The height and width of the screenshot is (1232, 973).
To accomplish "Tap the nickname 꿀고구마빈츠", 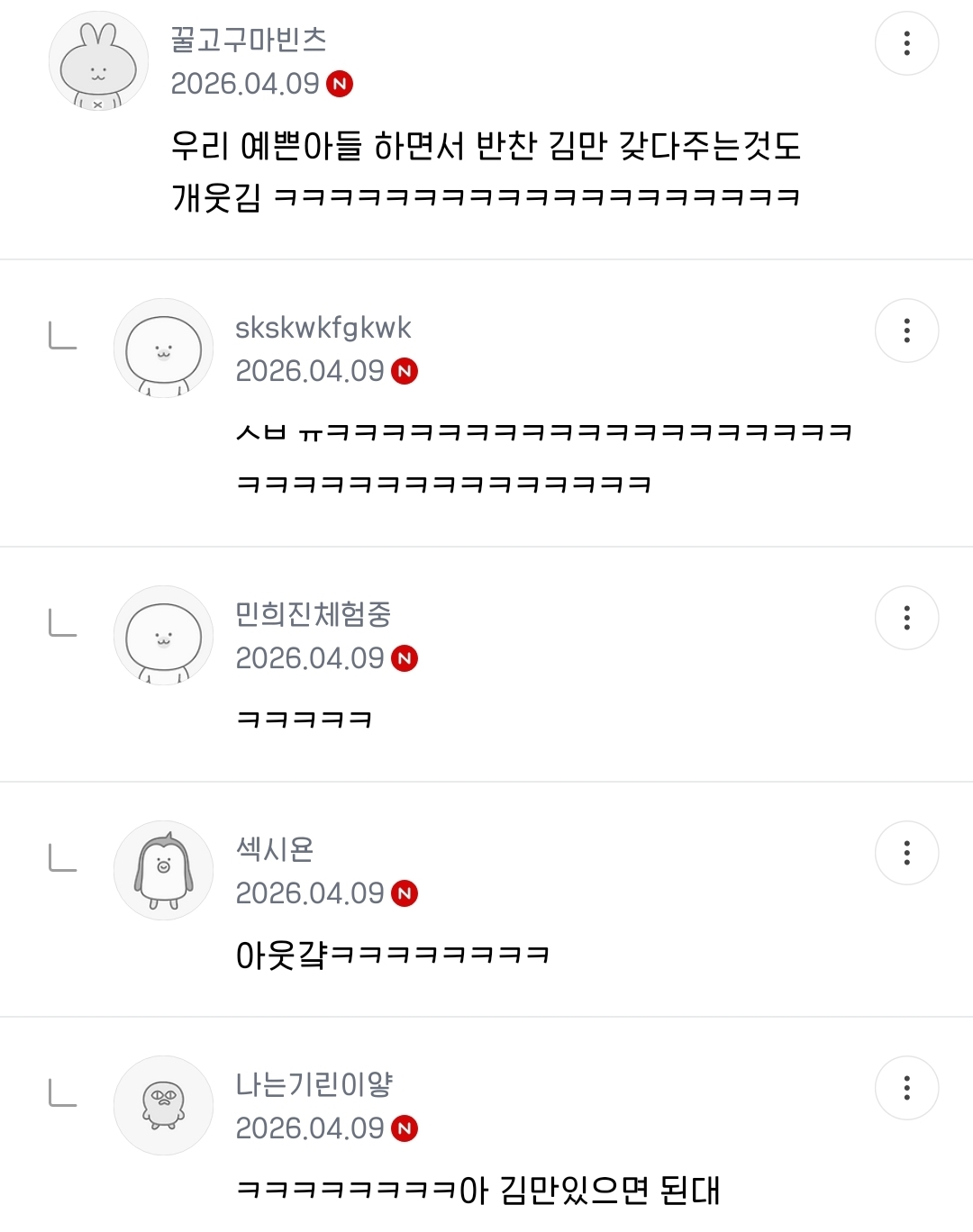I will (x=249, y=40).
